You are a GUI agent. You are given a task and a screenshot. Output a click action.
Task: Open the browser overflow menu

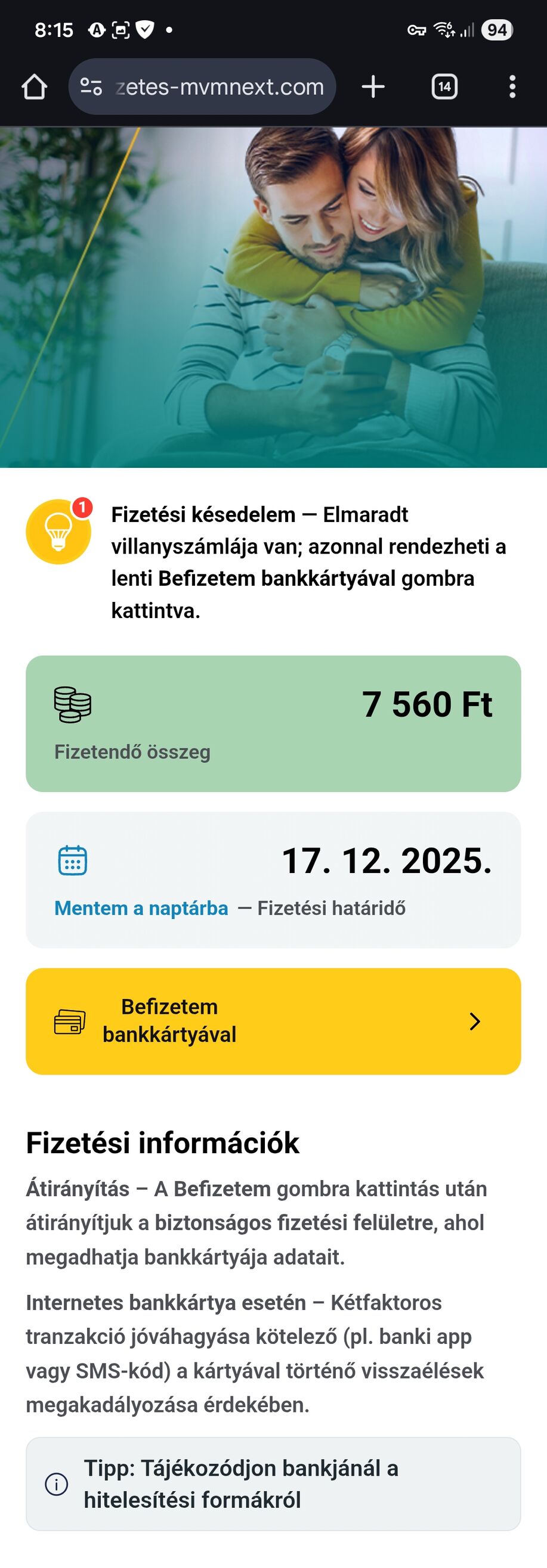(x=512, y=87)
